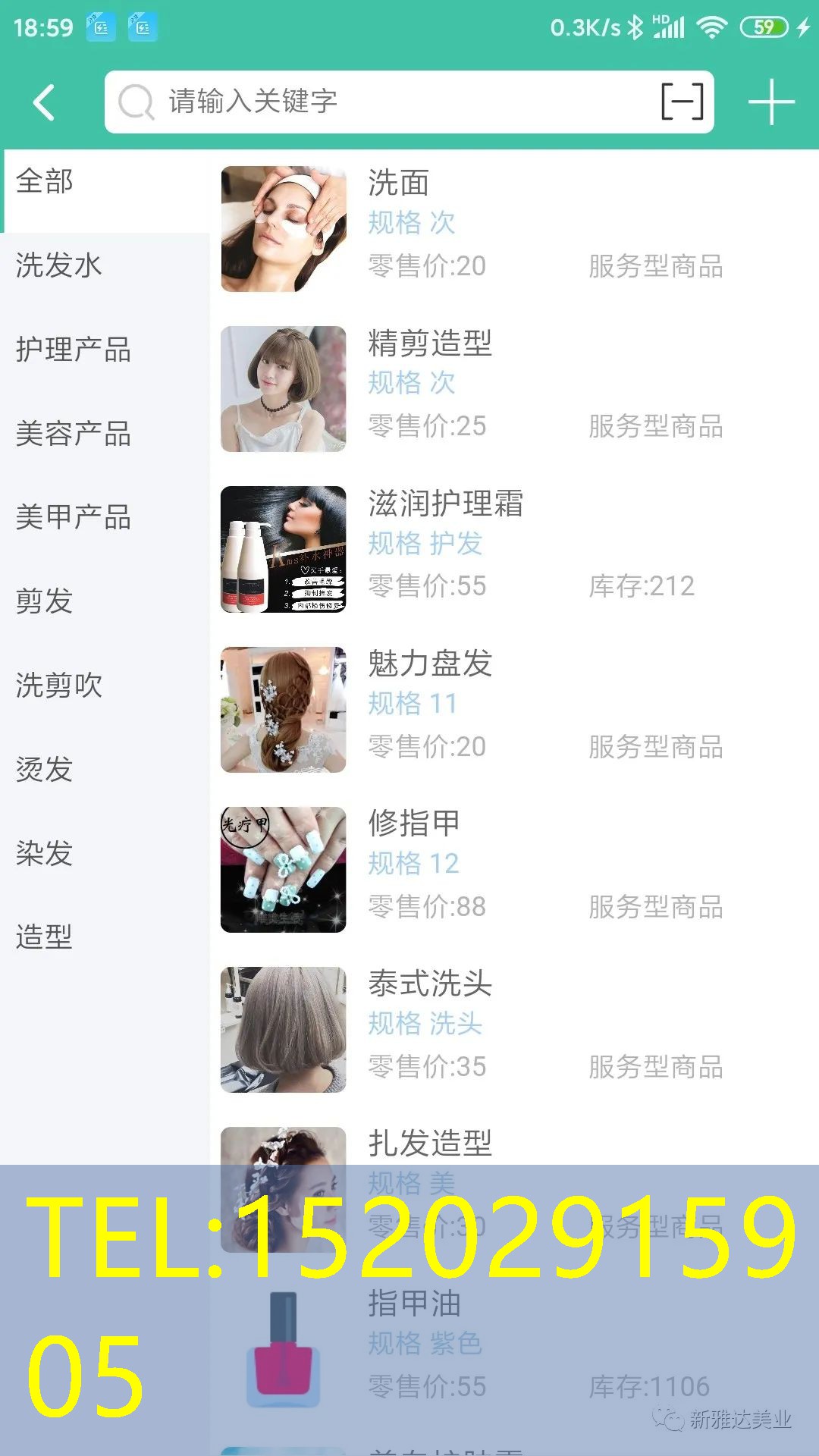Open the 修指甲 service item
The height and width of the screenshot is (1456, 819).
coord(514,870)
